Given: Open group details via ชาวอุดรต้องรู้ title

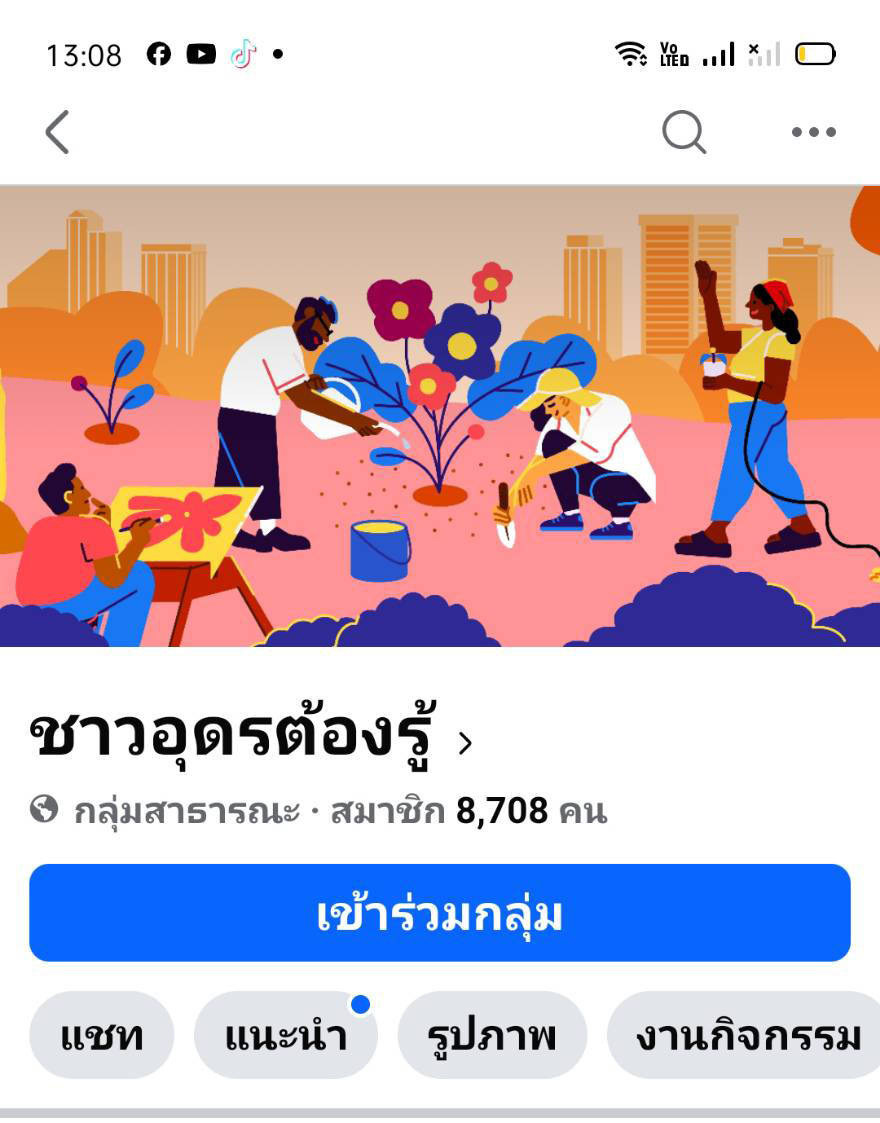Looking at the screenshot, I should tap(250, 740).
